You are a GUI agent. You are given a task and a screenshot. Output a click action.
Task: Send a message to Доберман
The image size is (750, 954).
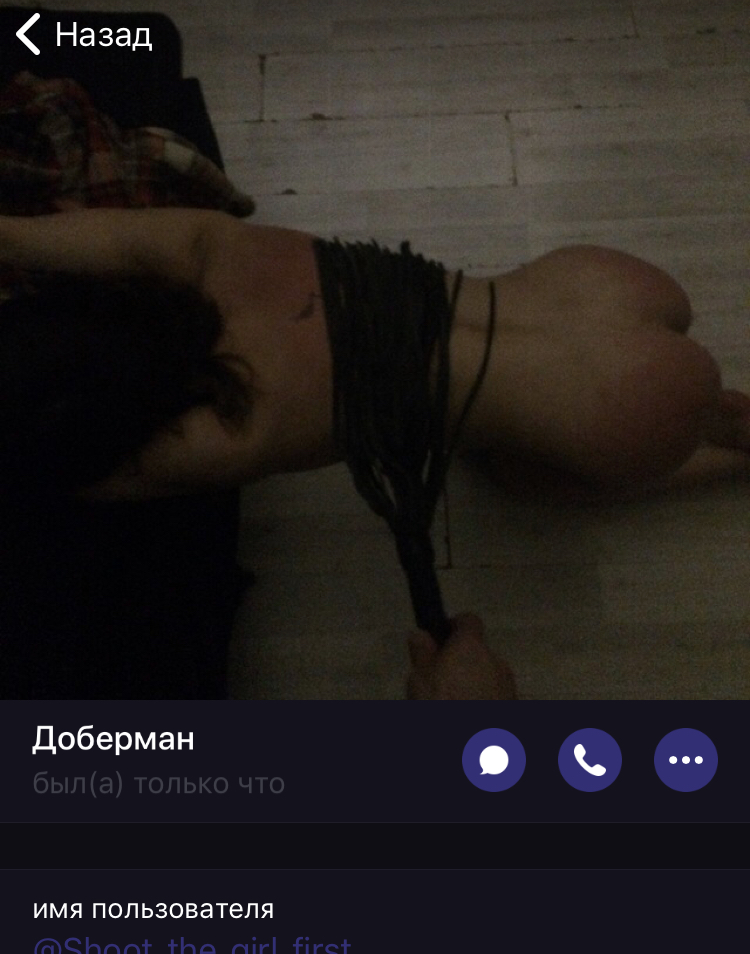tap(493, 760)
